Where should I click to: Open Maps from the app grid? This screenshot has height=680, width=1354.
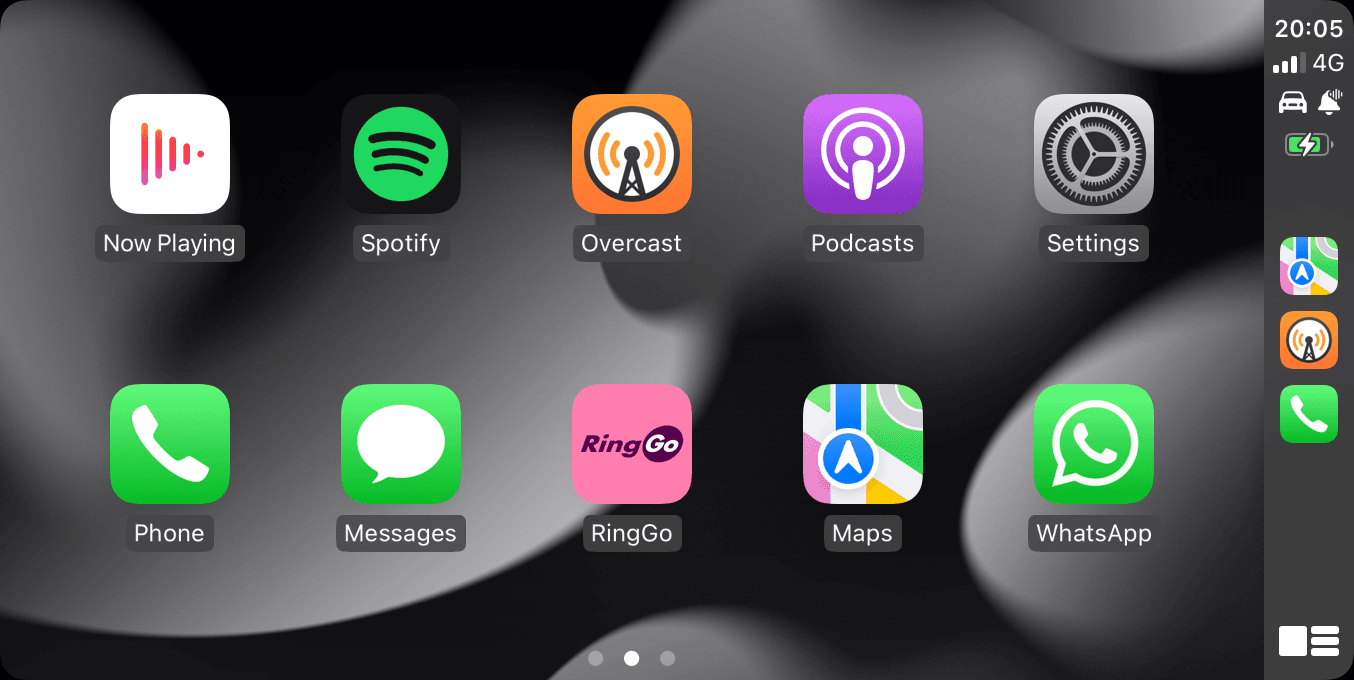click(863, 444)
